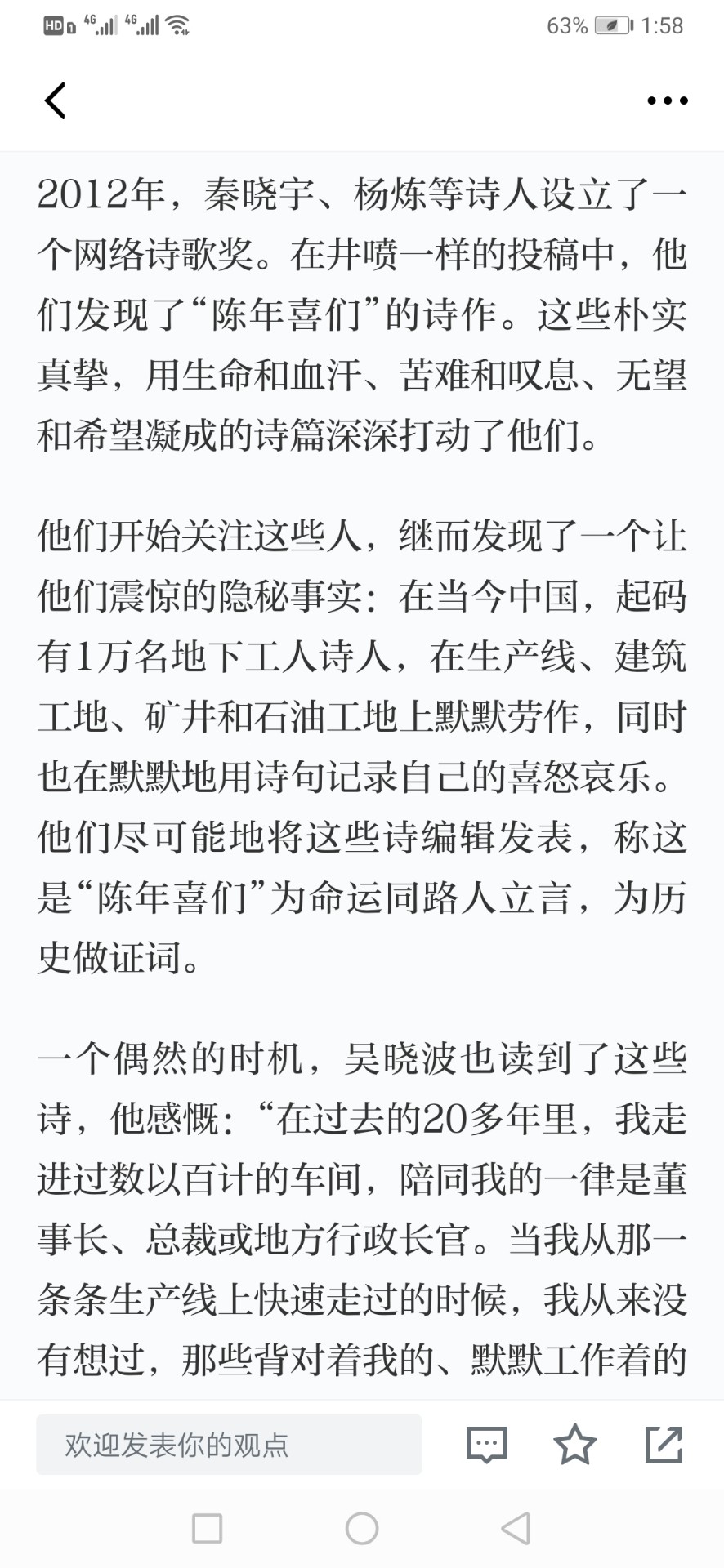
Task: Open recent apps from navigation bar
Action: pyautogui.click(x=207, y=1528)
